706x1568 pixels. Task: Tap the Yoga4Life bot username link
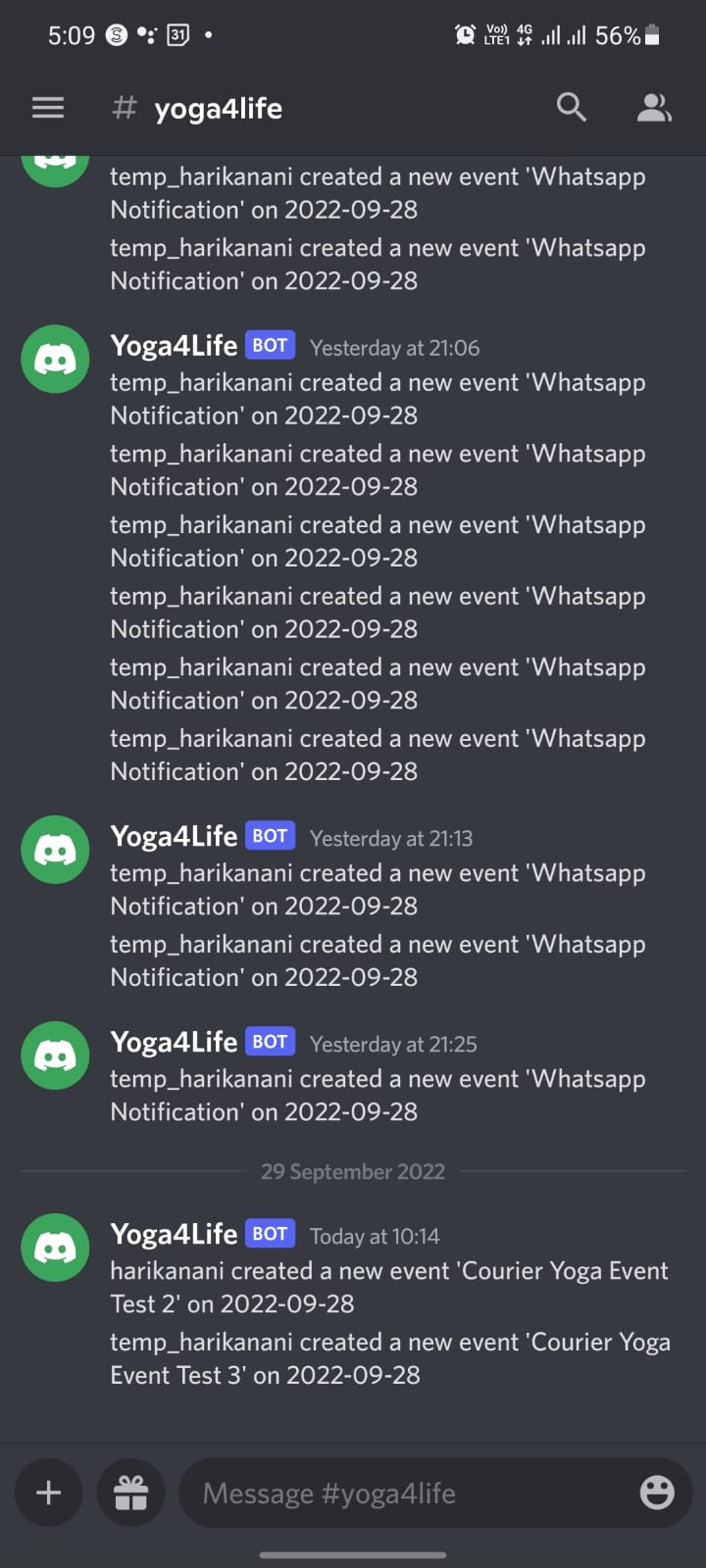tap(173, 345)
